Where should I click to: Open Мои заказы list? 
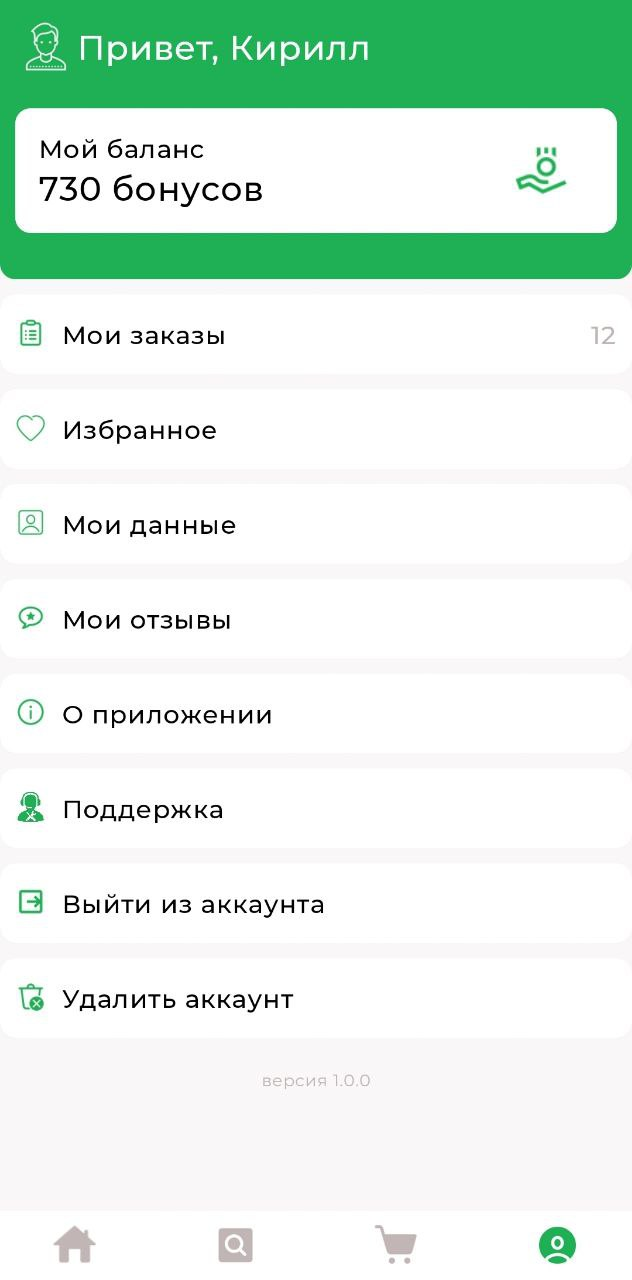315,335
